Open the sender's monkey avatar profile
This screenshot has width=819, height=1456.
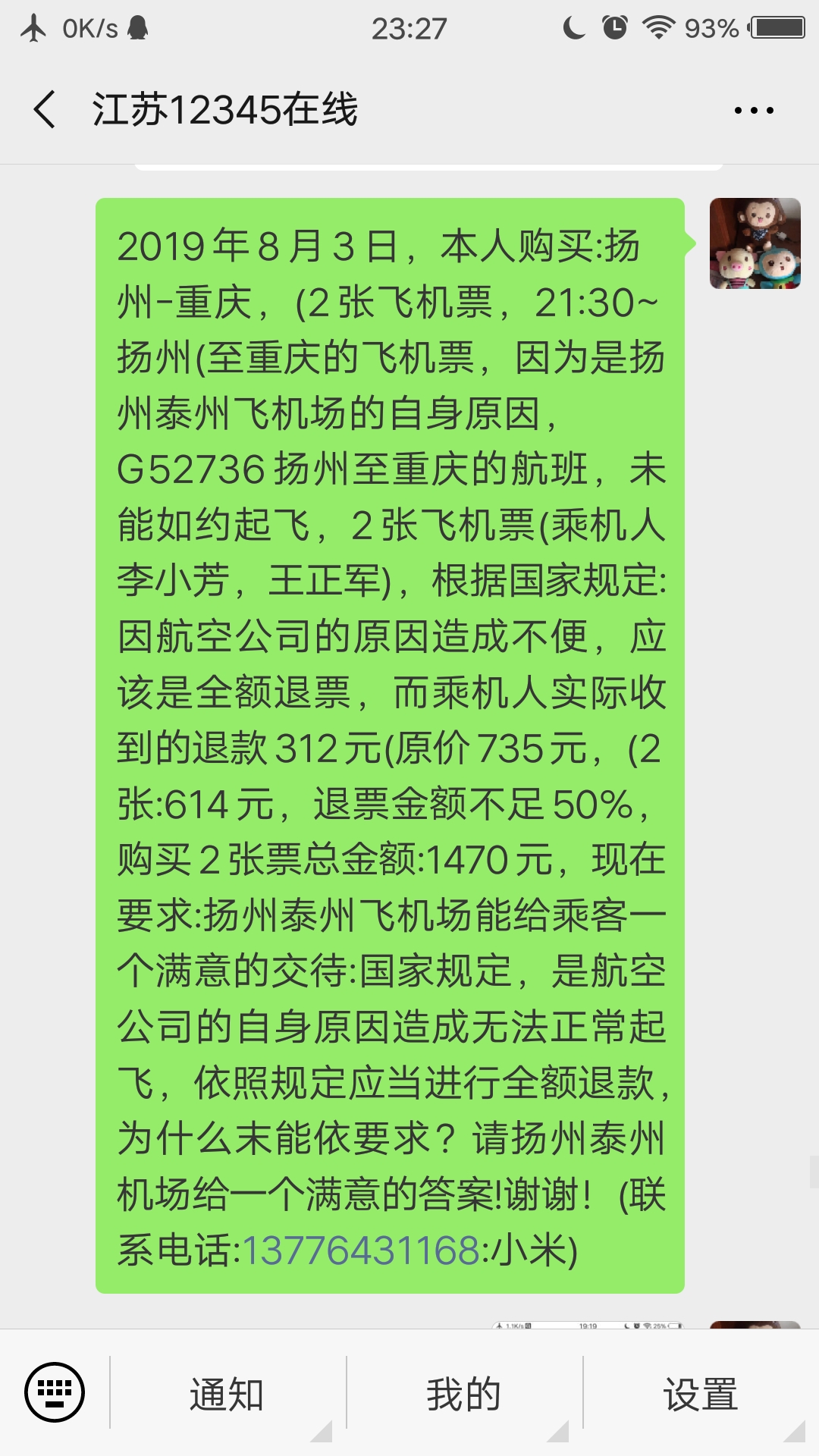point(755,243)
